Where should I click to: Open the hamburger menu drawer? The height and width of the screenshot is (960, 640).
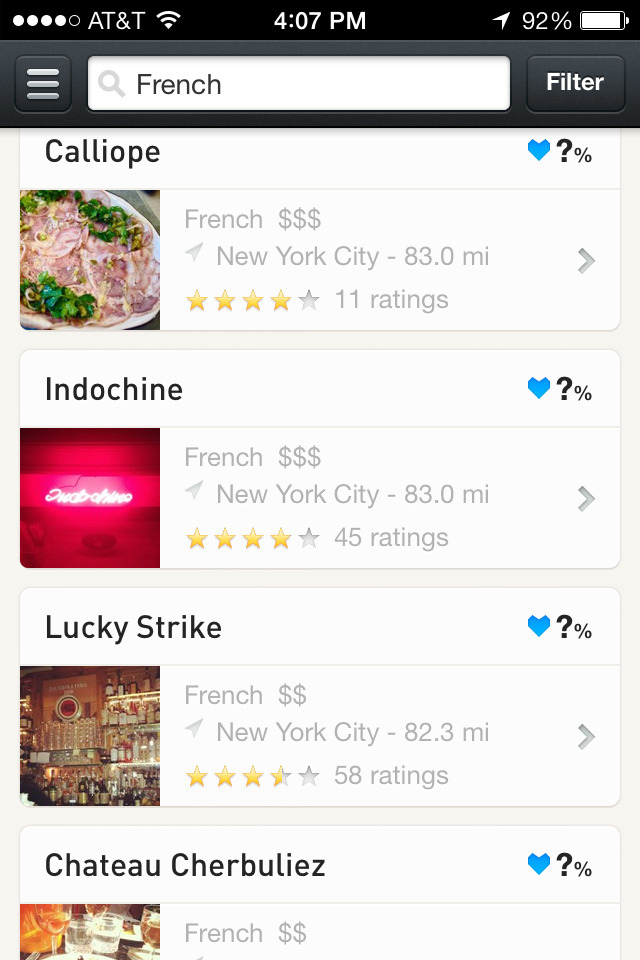[43, 83]
